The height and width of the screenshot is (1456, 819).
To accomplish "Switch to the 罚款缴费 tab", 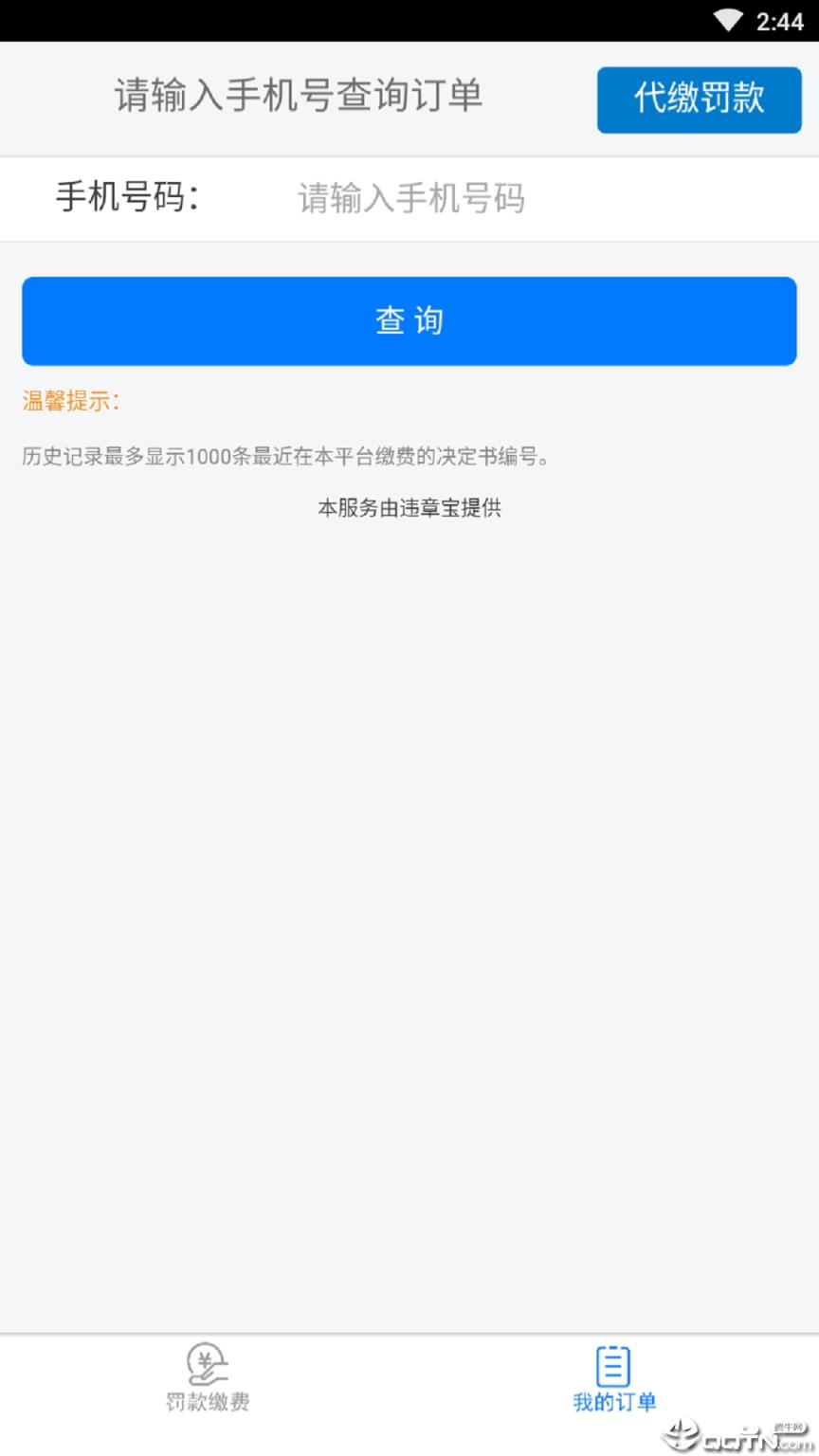I will tap(208, 1380).
